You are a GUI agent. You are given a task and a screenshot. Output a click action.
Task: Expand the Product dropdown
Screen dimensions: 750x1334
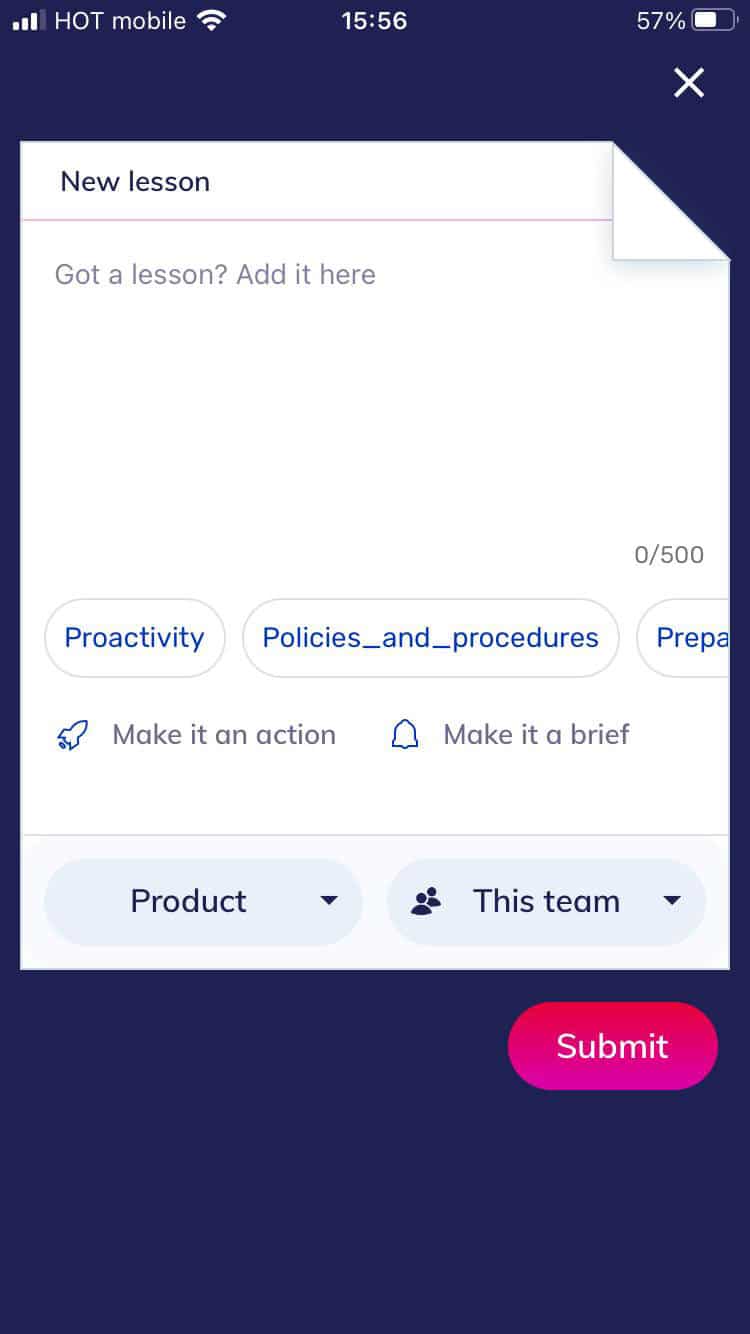(x=203, y=901)
